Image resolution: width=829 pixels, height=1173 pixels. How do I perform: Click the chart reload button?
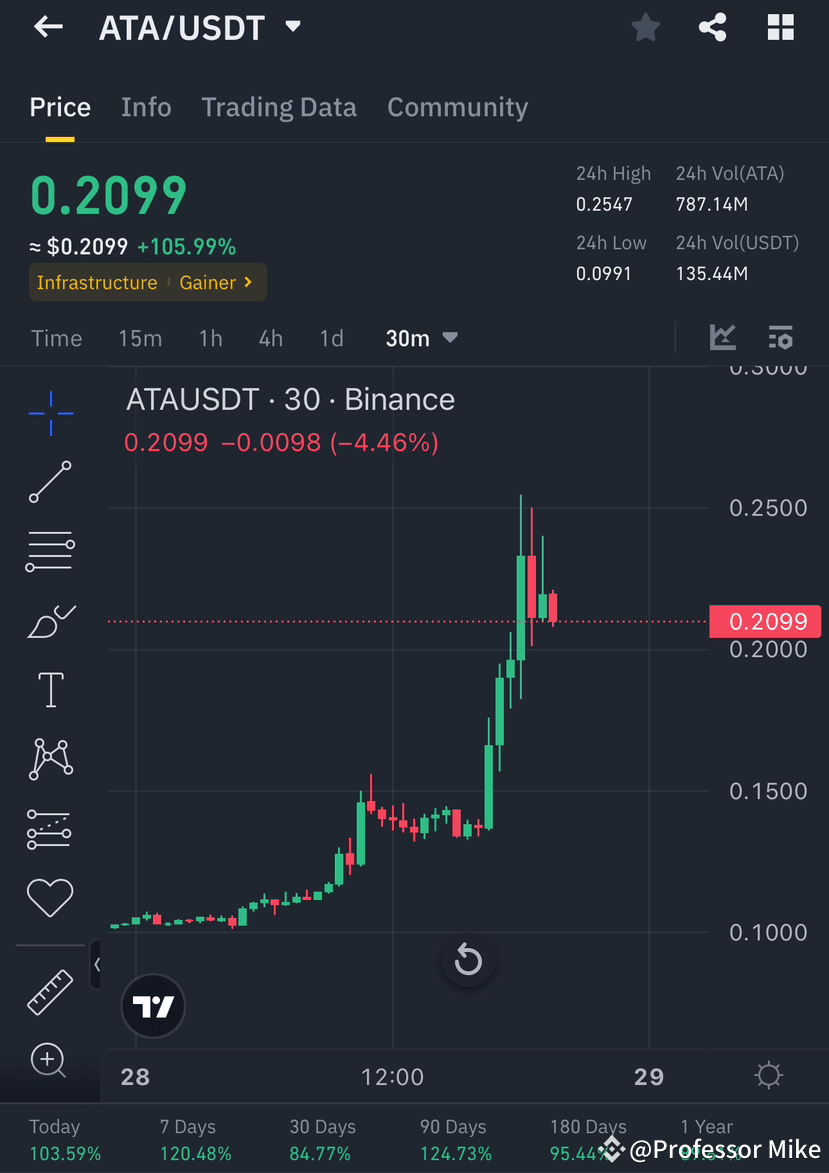click(x=467, y=959)
